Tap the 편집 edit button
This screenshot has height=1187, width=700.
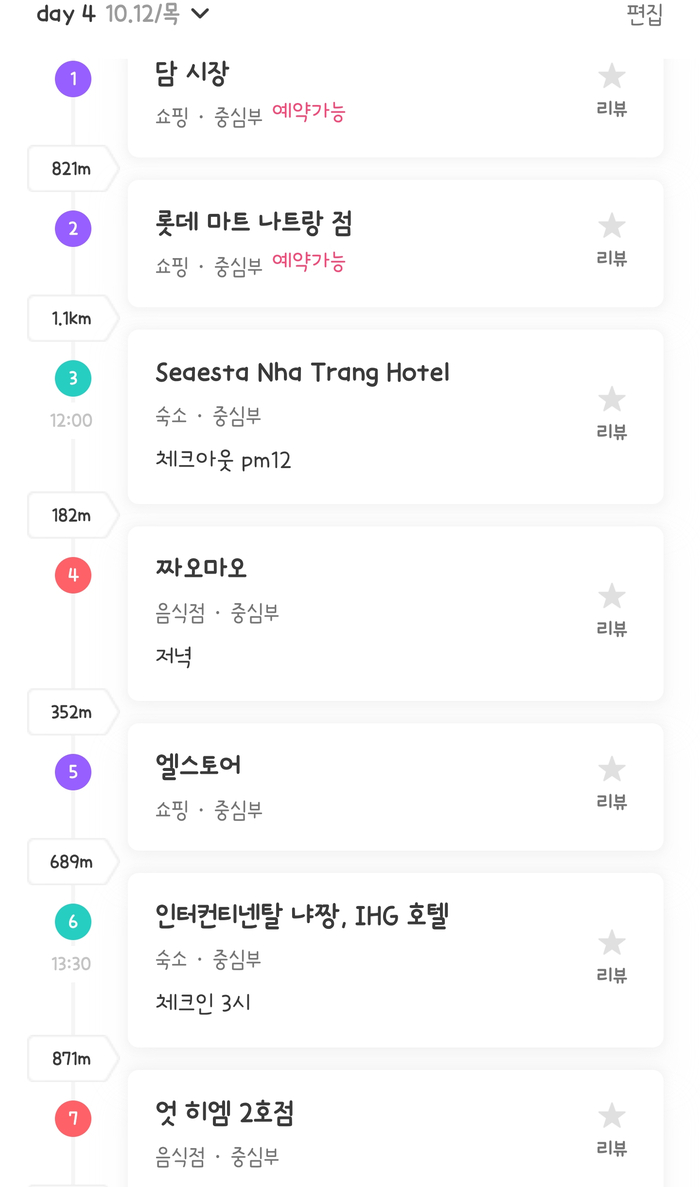click(x=644, y=14)
